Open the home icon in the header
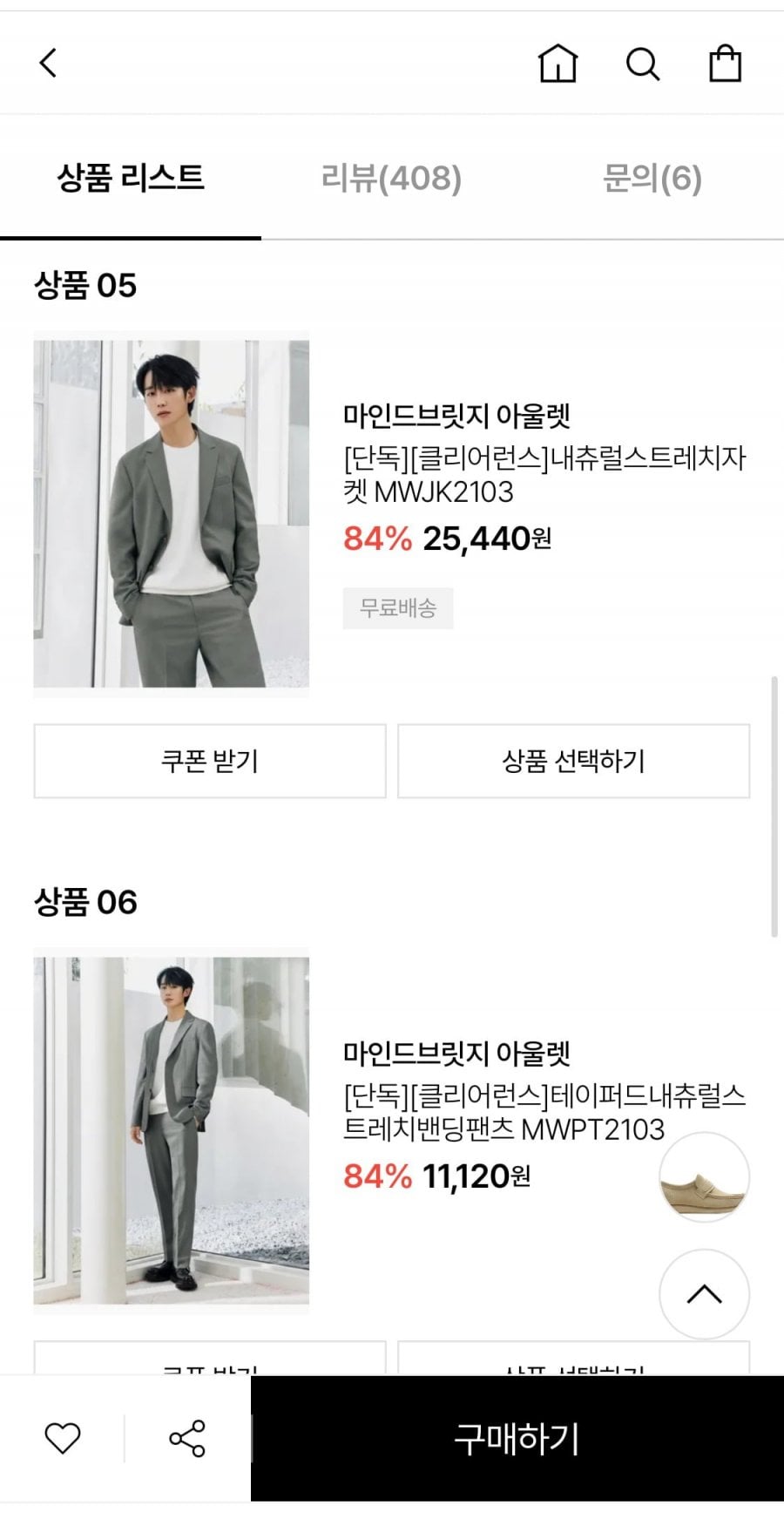The width and height of the screenshot is (784, 1532). 558,63
